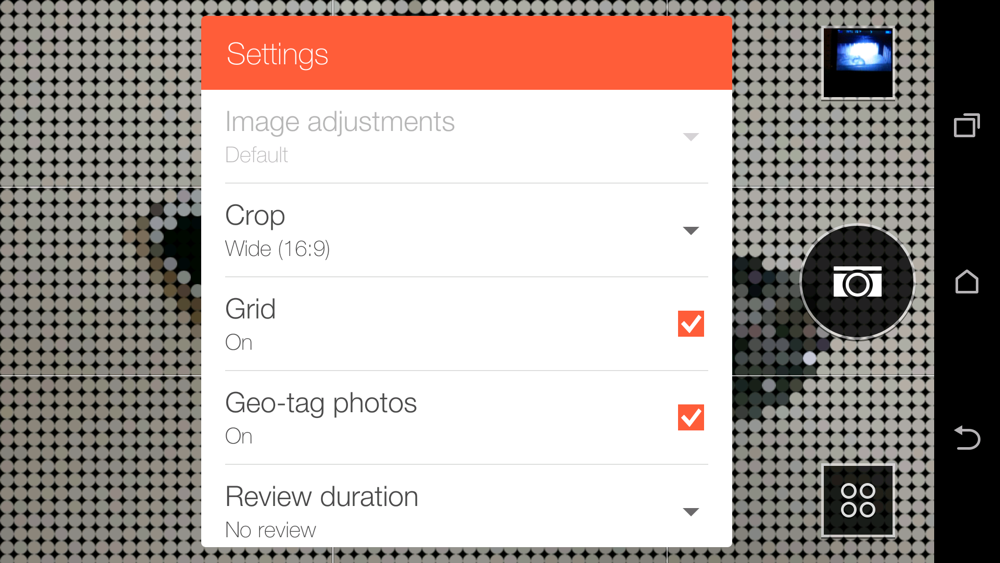Viewport: 1000px width, 563px height.
Task: Open the camera modes button
Action: point(858,500)
